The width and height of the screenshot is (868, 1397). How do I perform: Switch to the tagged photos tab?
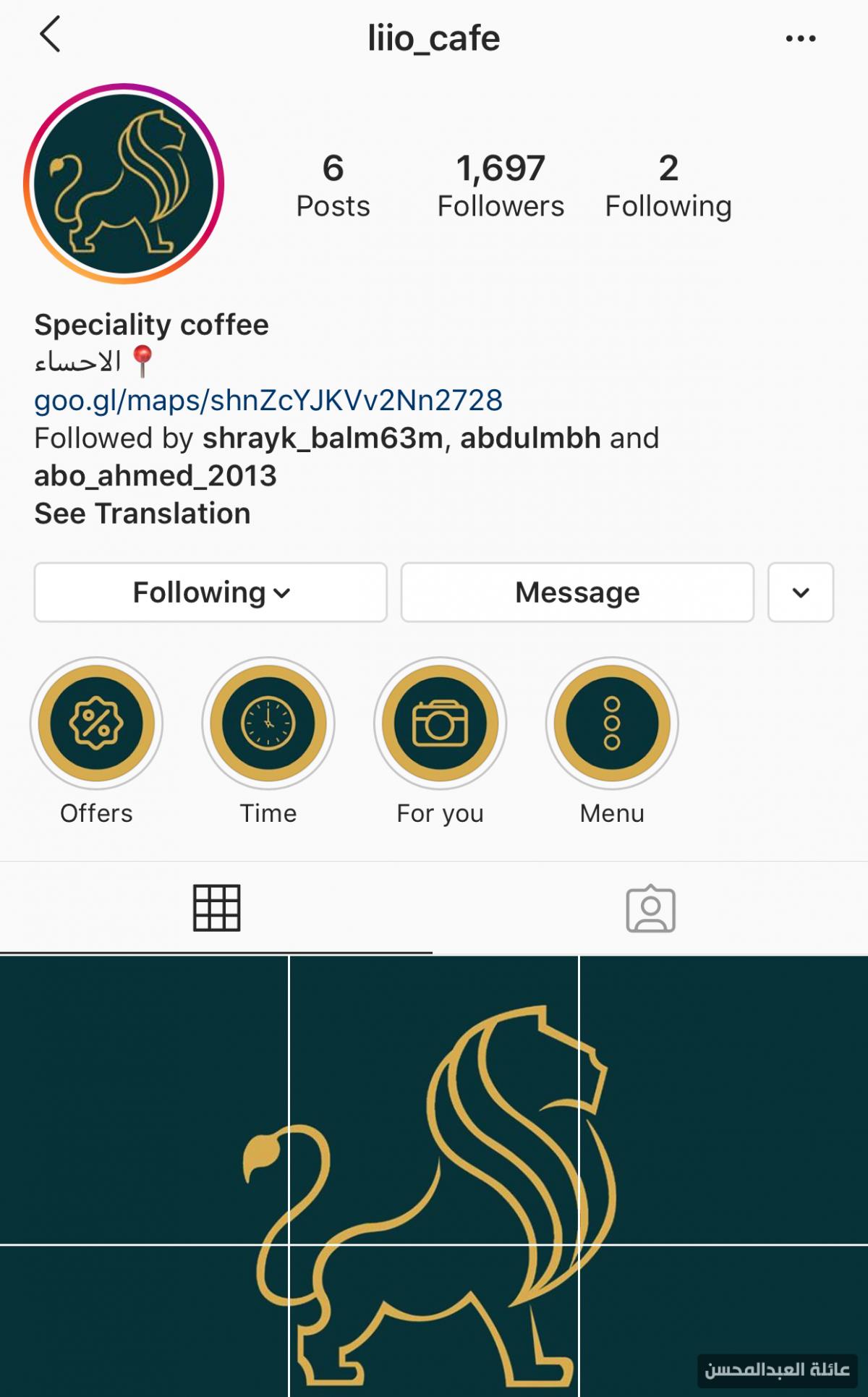pos(650,908)
